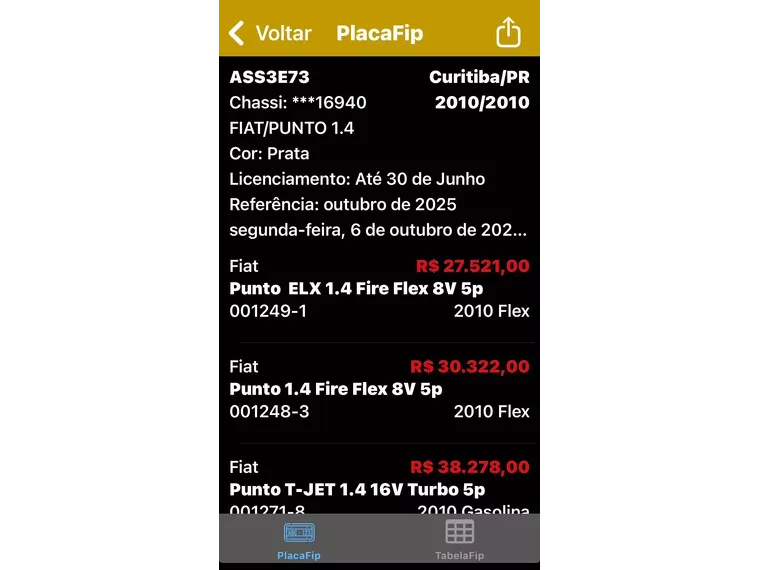This screenshot has height=570, width=759.
Task: Open the Punto 1.4 Fire Flex 8V entry
Action: (379, 389)
